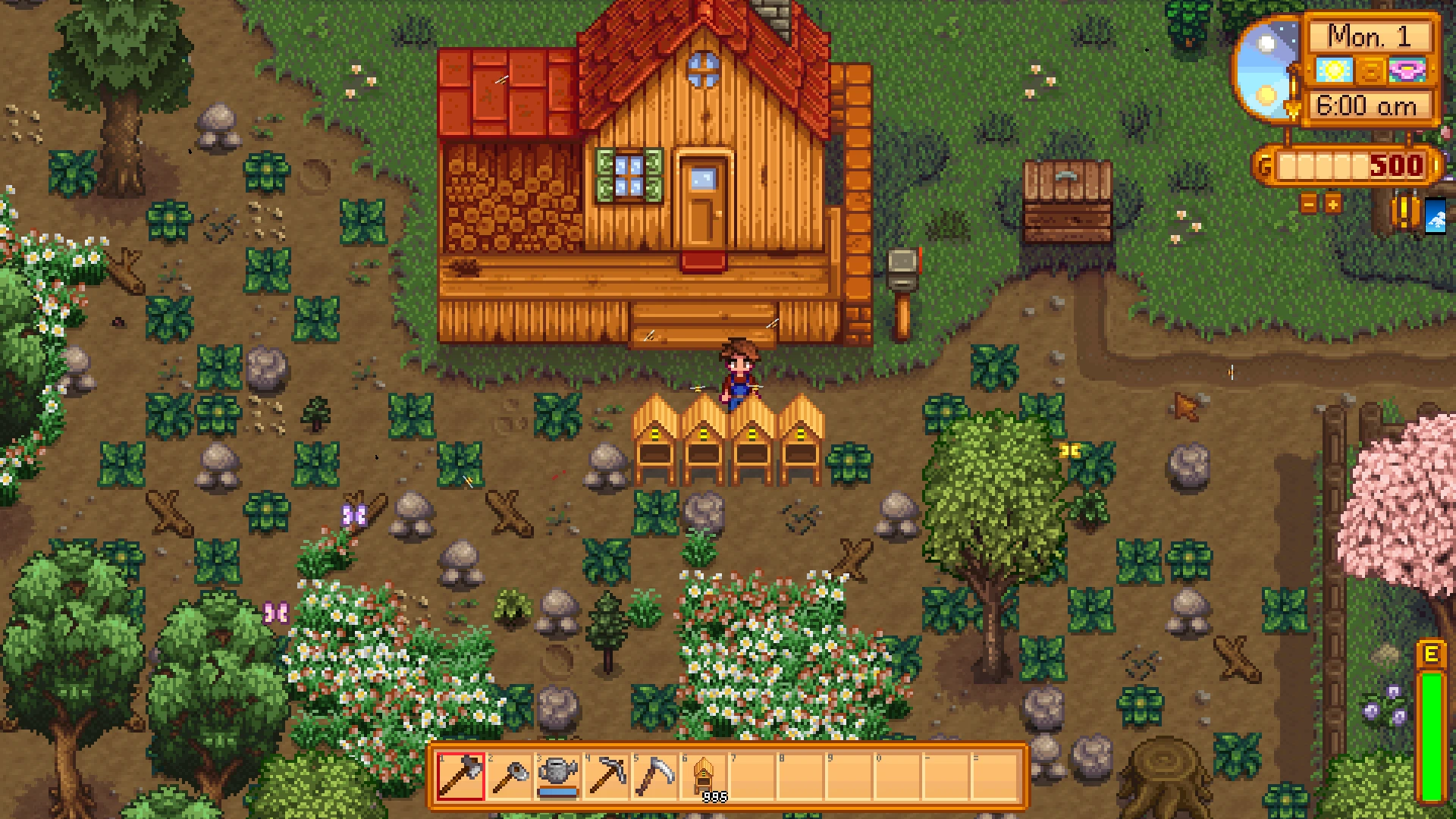Open the wooden shipping bin
The image size is (1456, 819).
(1067, 202)
